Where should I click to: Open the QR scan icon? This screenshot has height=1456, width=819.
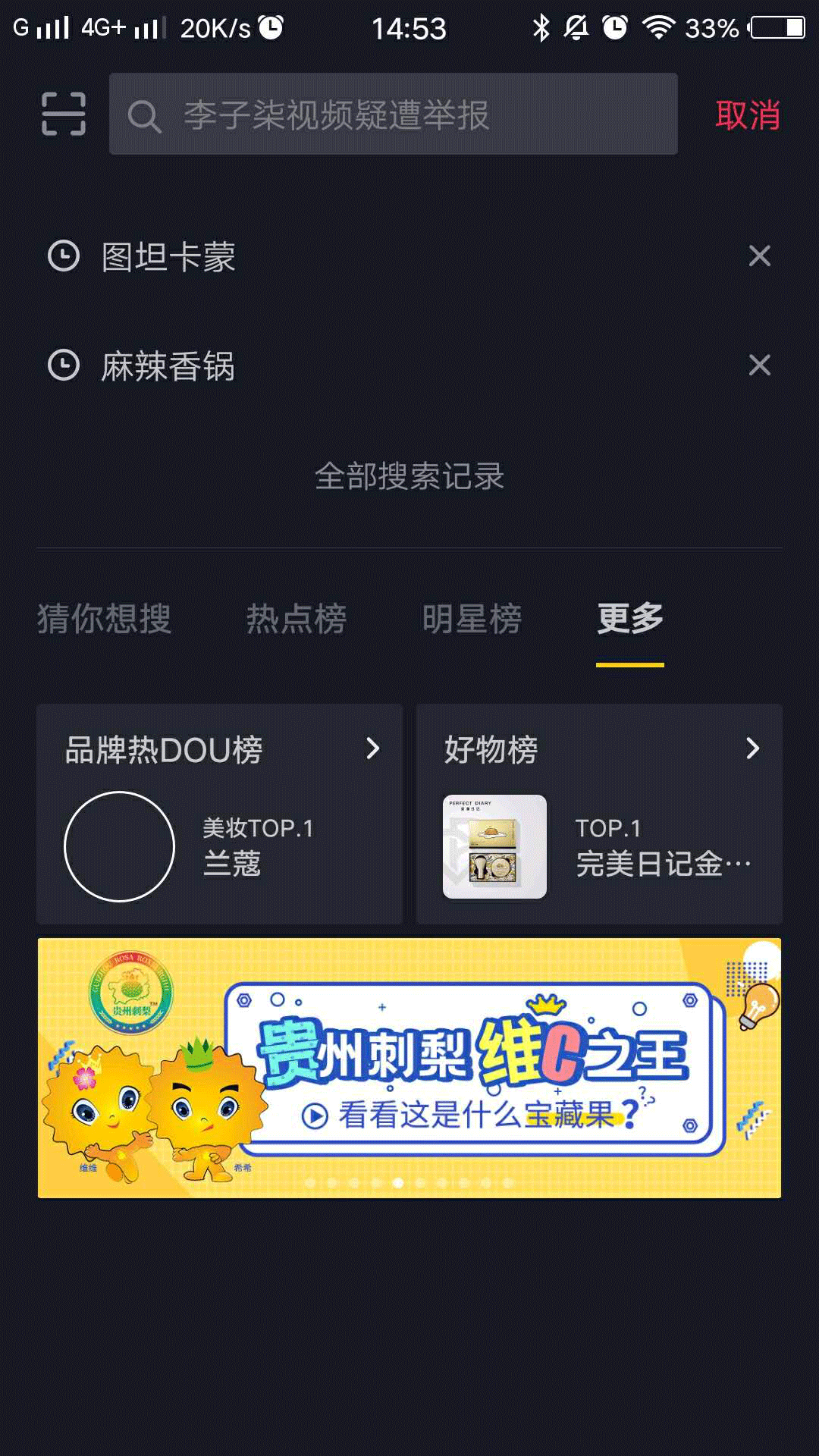click(x=64, y=115)
